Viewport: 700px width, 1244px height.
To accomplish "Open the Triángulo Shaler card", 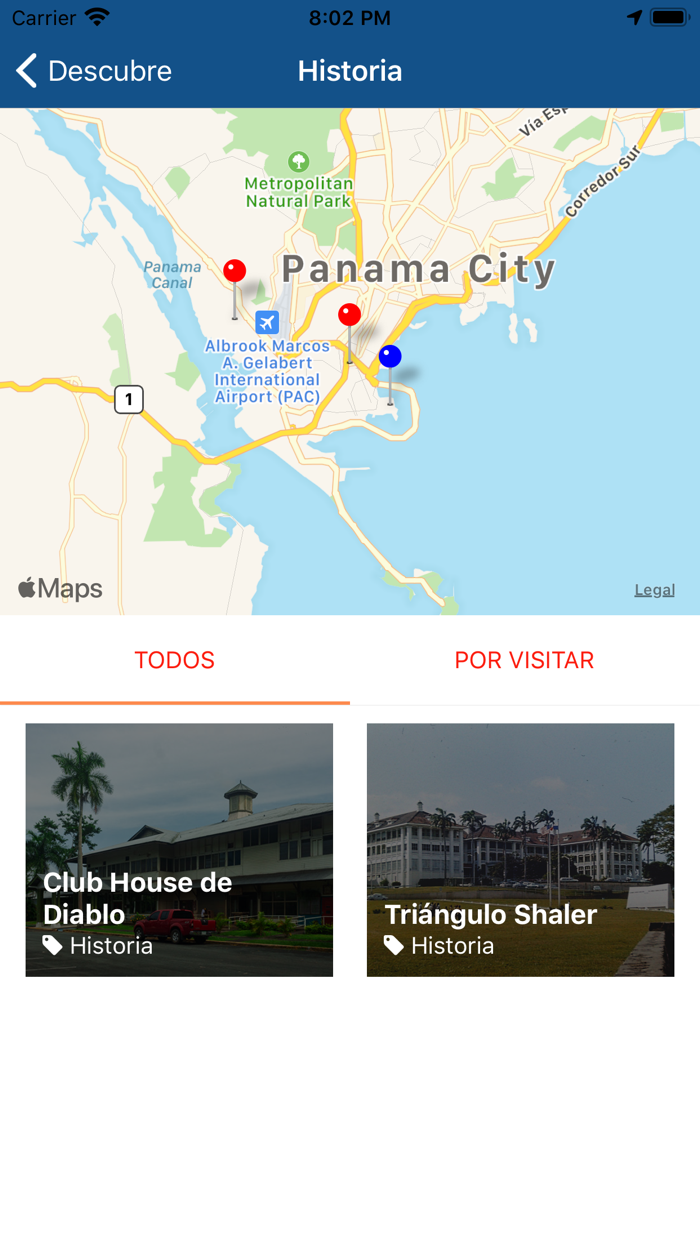I will tap(520, 849).
